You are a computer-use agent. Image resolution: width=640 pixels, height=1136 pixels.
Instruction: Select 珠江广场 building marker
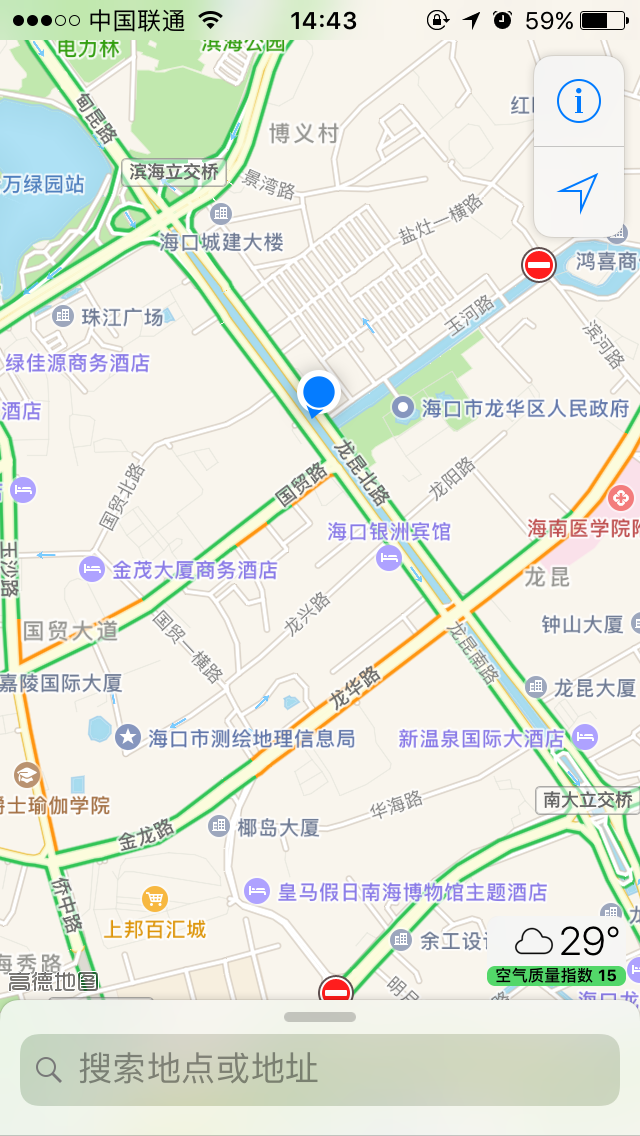pos(63,316)
